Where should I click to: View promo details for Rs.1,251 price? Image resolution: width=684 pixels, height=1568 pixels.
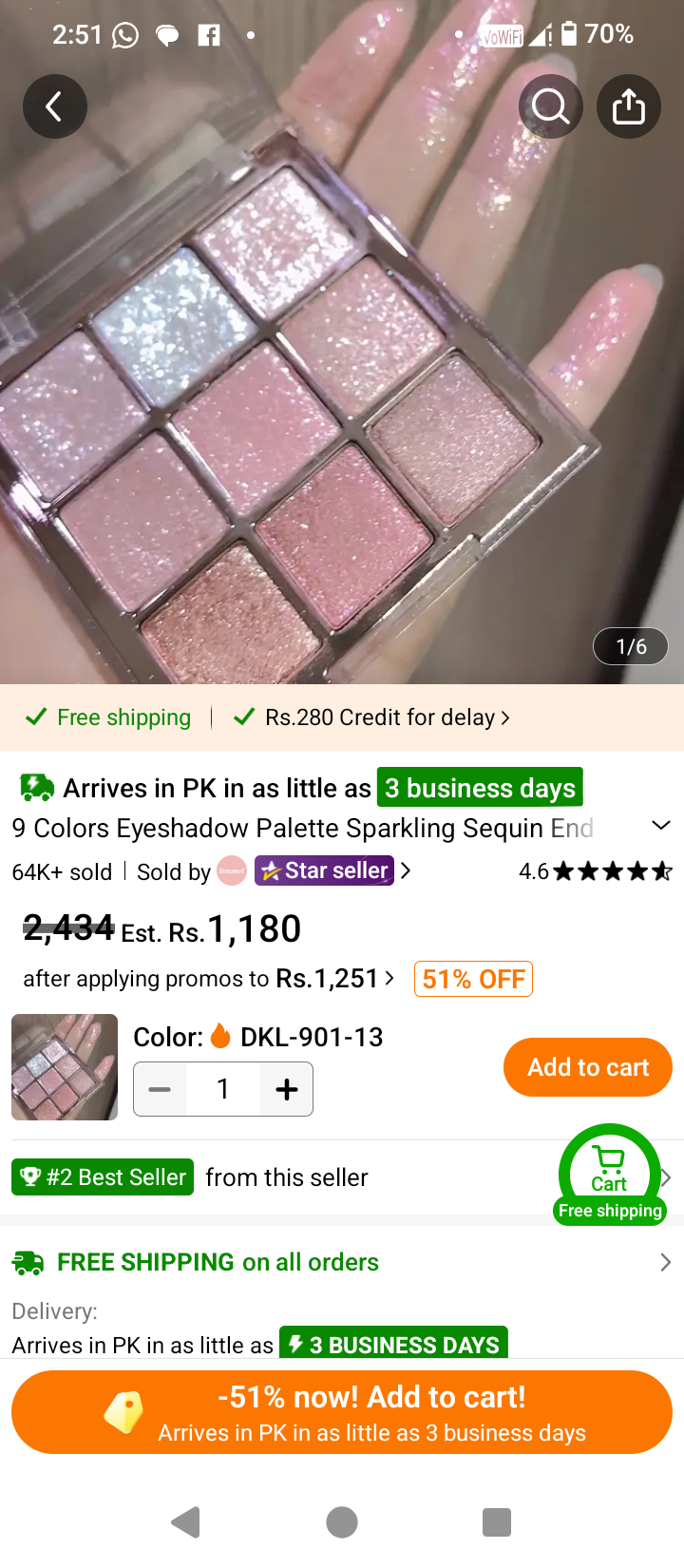(209, 979)
